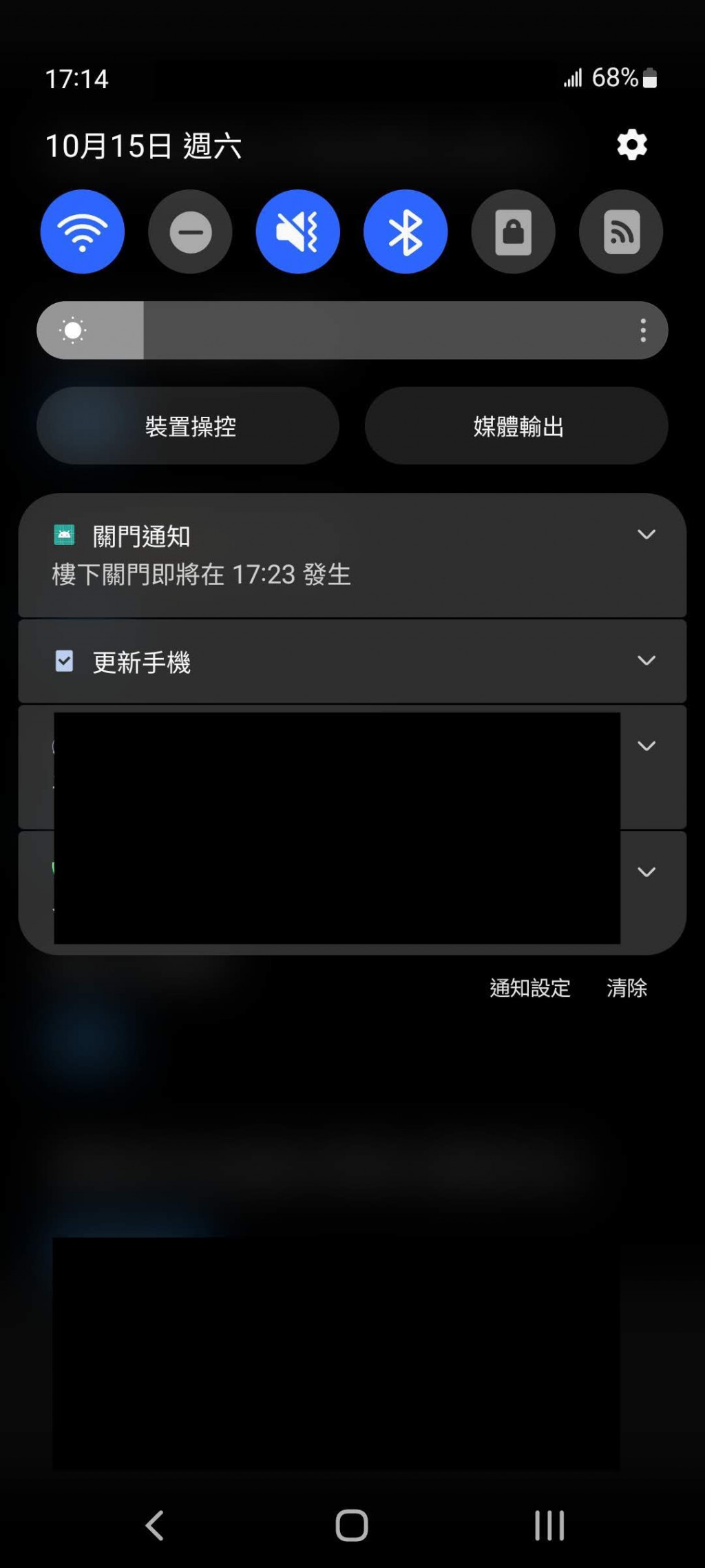
Task: Expand the 更新手機 notification
Action: point(646,661)
